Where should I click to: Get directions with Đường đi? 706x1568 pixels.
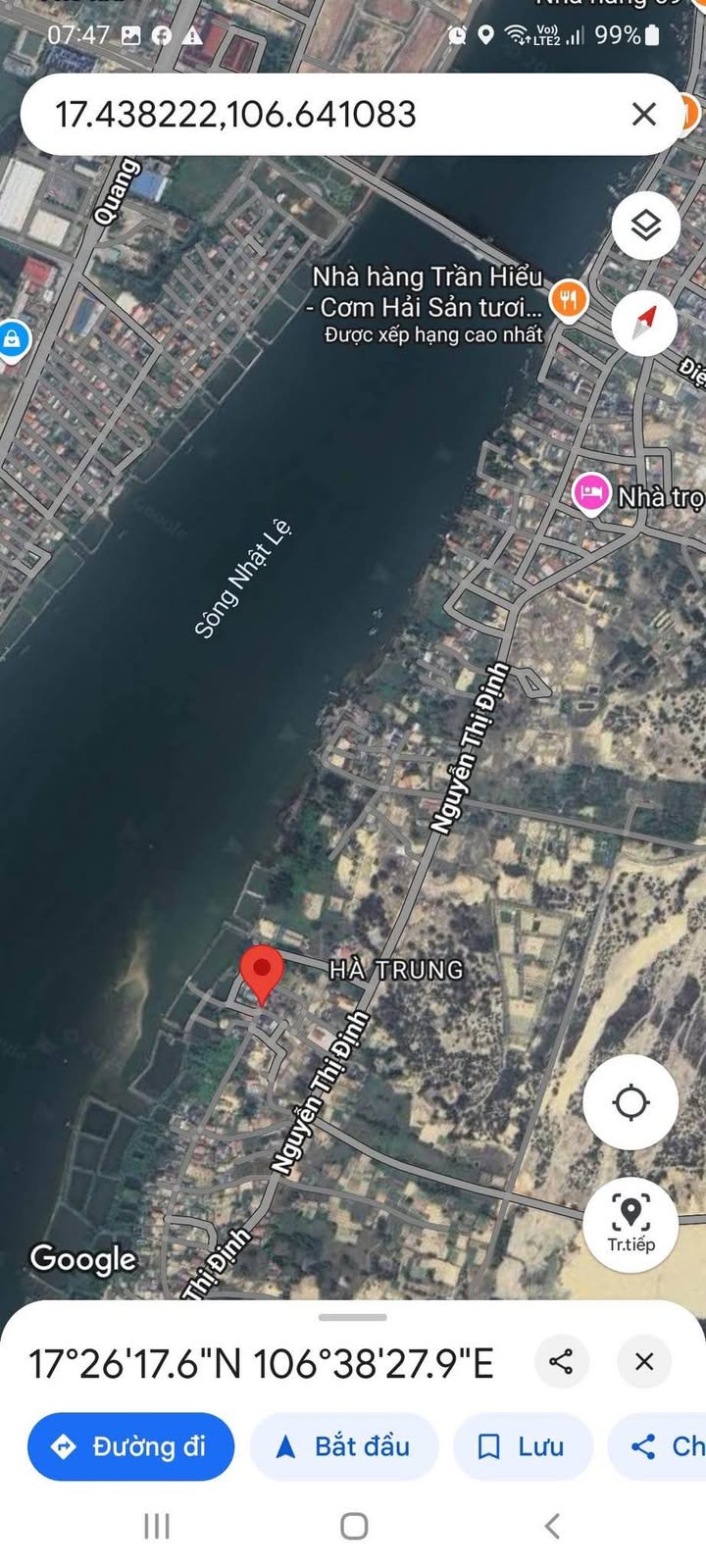pos(131,1446)
